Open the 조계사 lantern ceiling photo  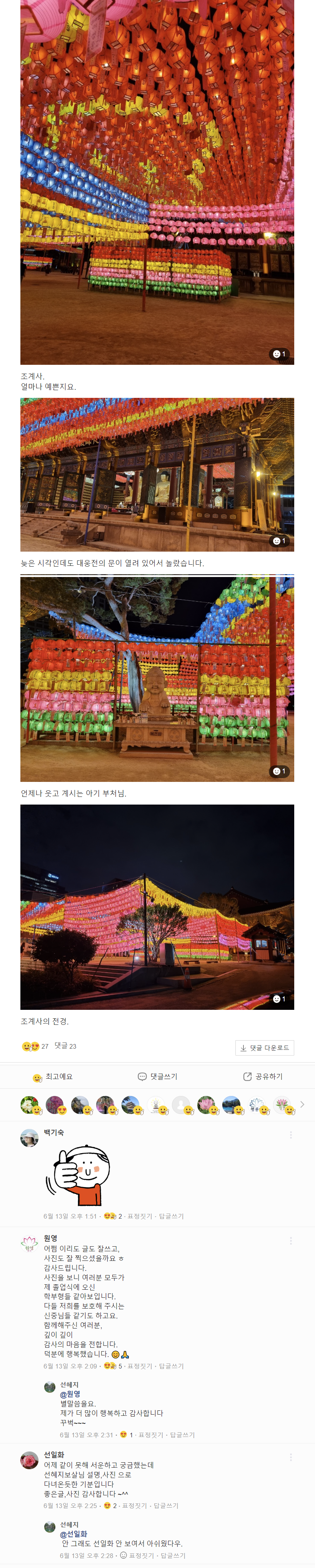point(157,183)
